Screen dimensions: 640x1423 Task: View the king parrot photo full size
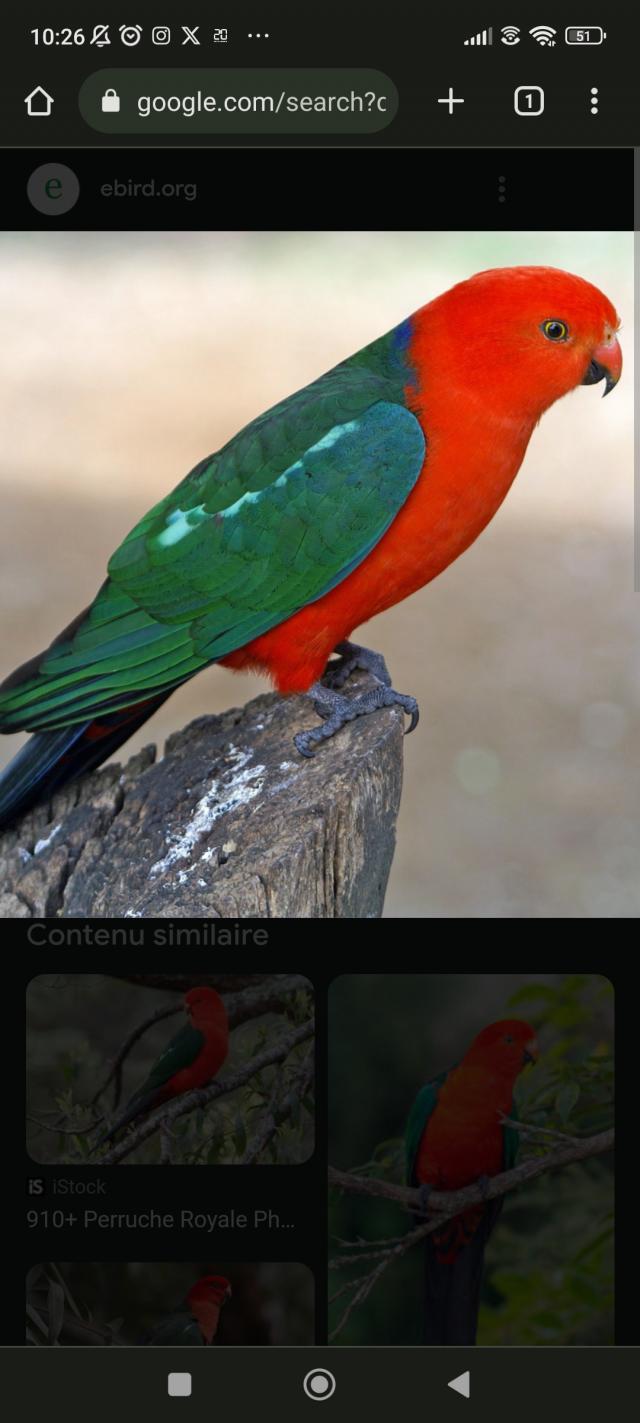(318, 574)
